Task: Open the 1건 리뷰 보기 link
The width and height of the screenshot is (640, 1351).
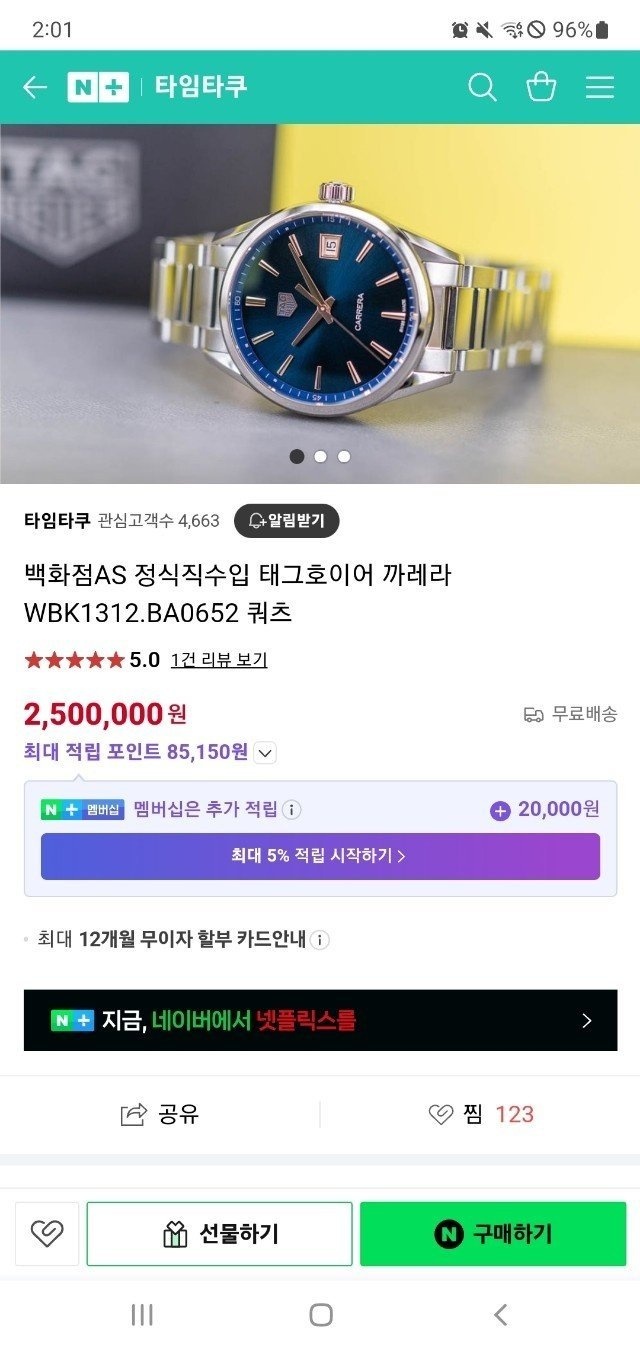Action: pyautogui.click(x=219, y=660)
